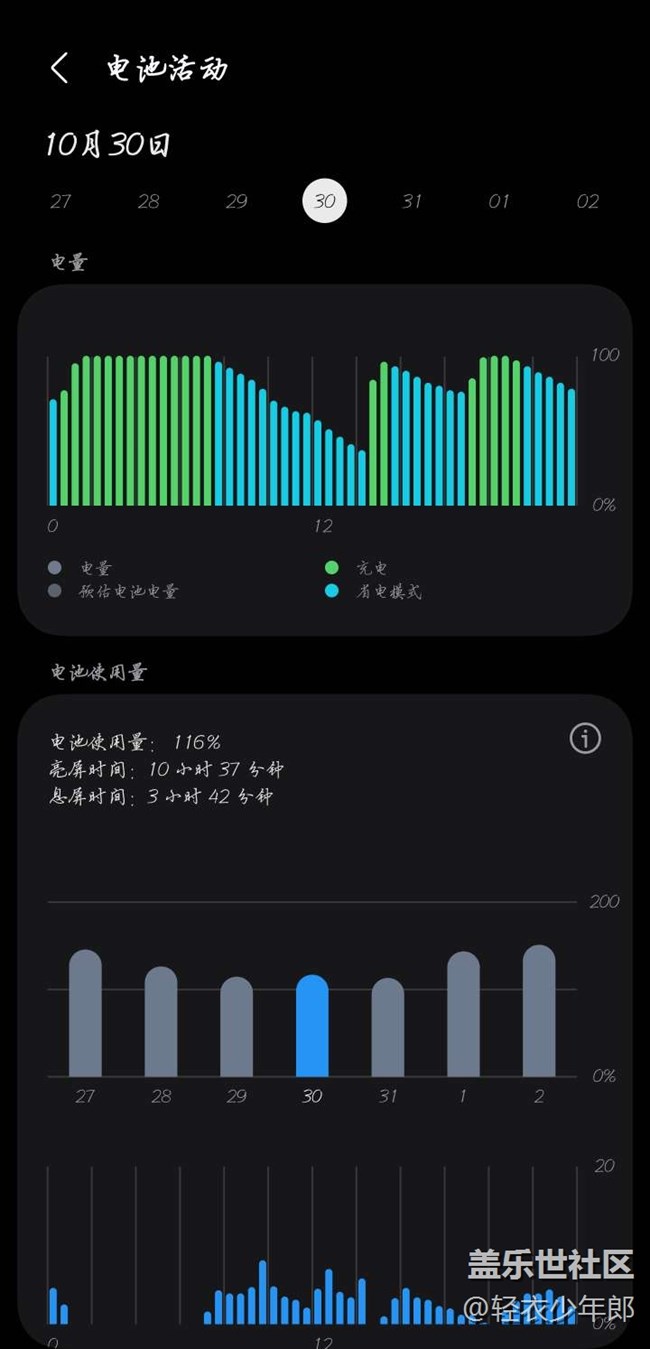Select date 27 in the top date strip
Image resolution: width=650 pixels, height=1349 pixels.
pyautogui.click(x=61, y=202)
